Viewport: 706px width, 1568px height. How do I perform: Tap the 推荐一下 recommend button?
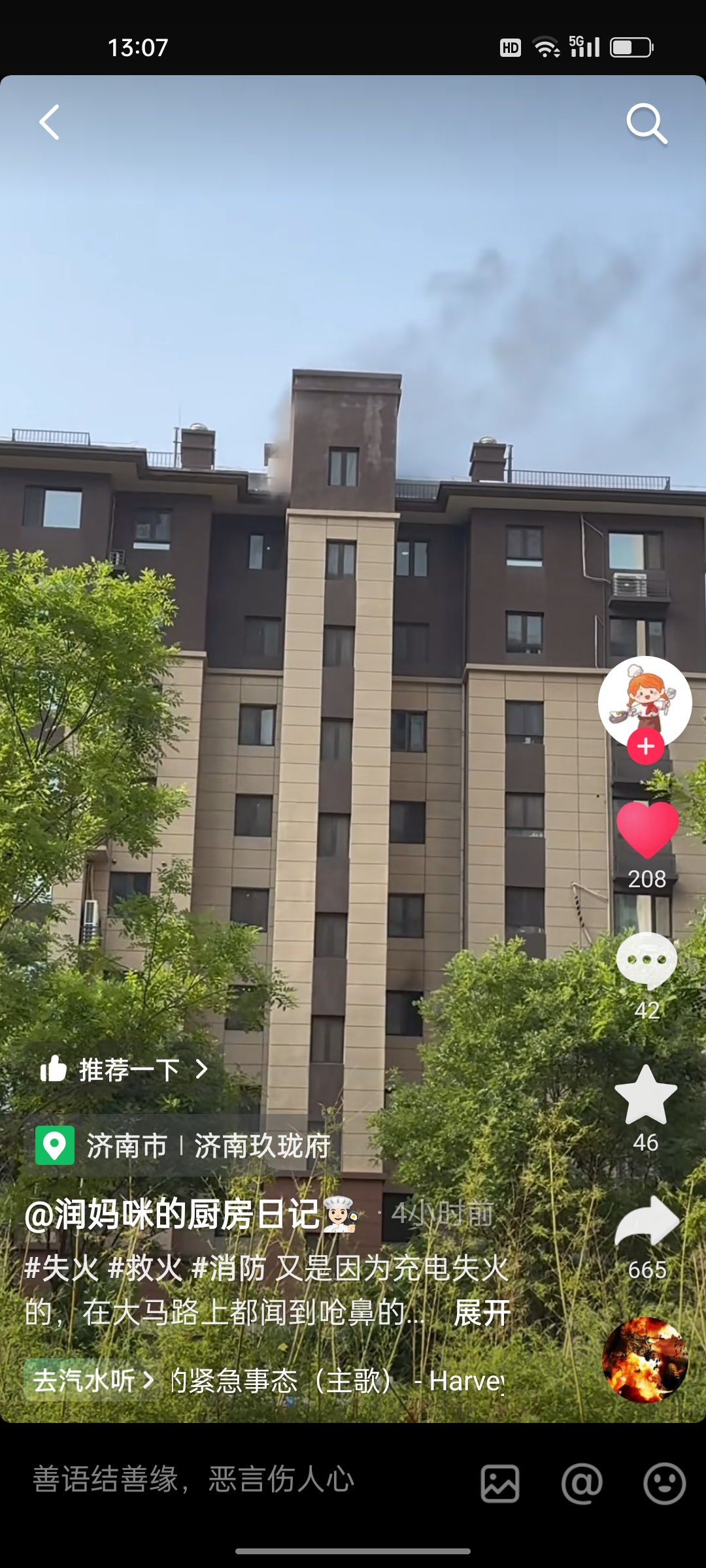[x=124, y=1070]
